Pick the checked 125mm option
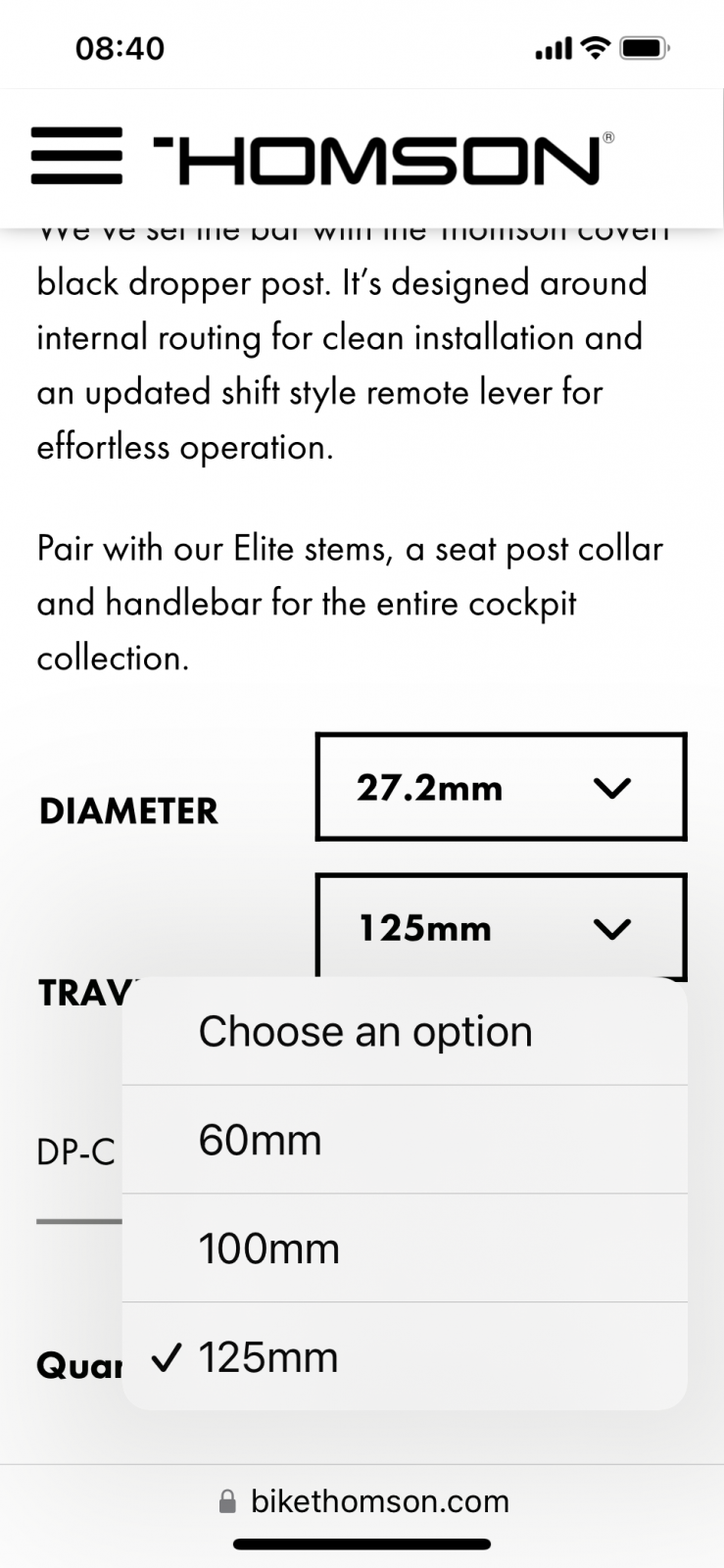Viewport: 724px width, 1568px height. coord(404,1357)
